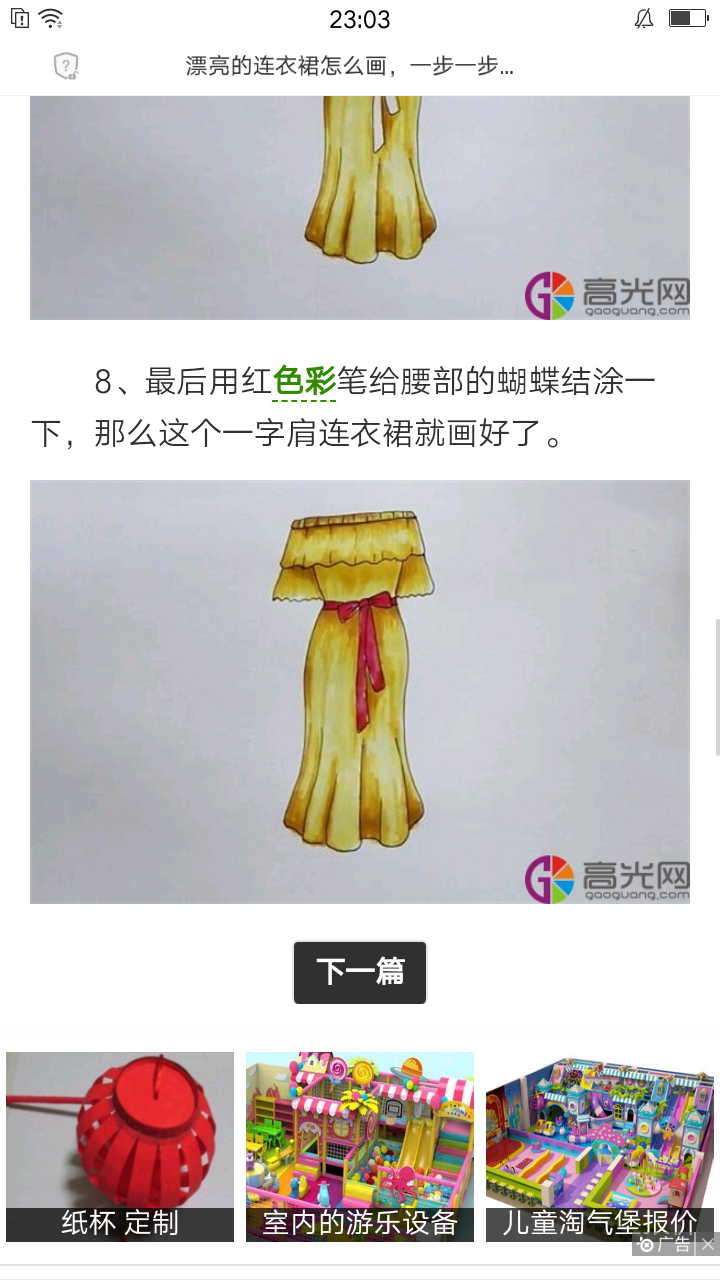Open the site security shield icon

coord(66,67)
